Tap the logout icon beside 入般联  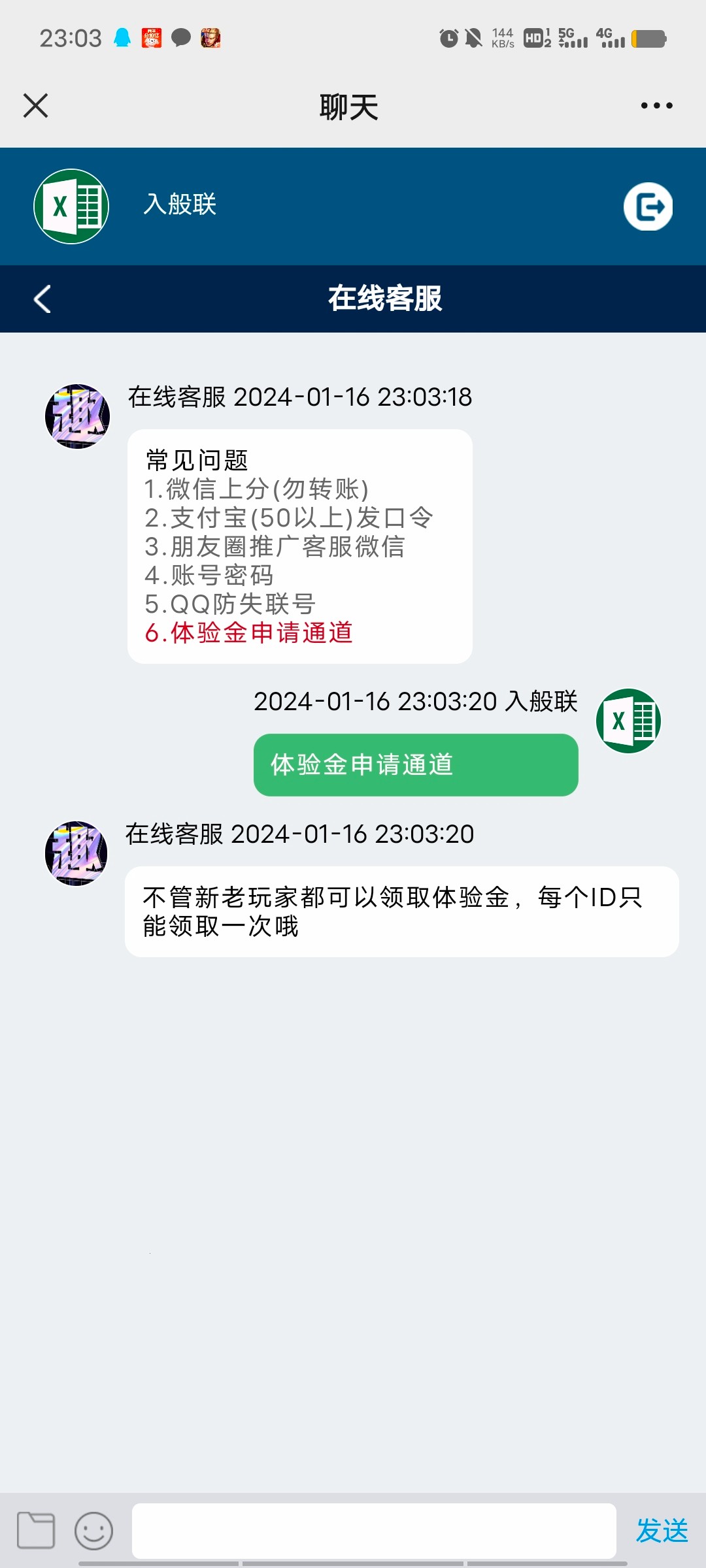648,206
